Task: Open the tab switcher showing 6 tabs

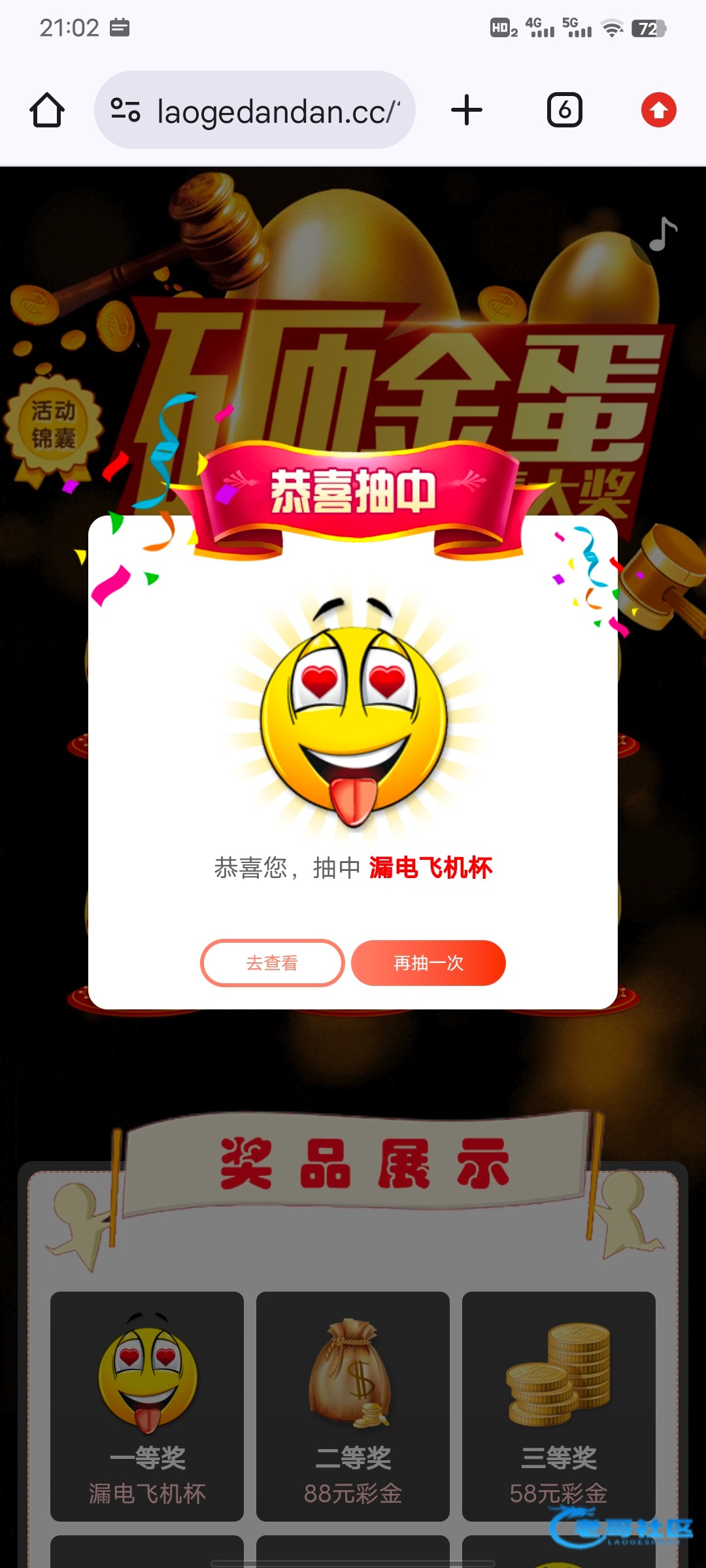Action: [x=564, y=110]
